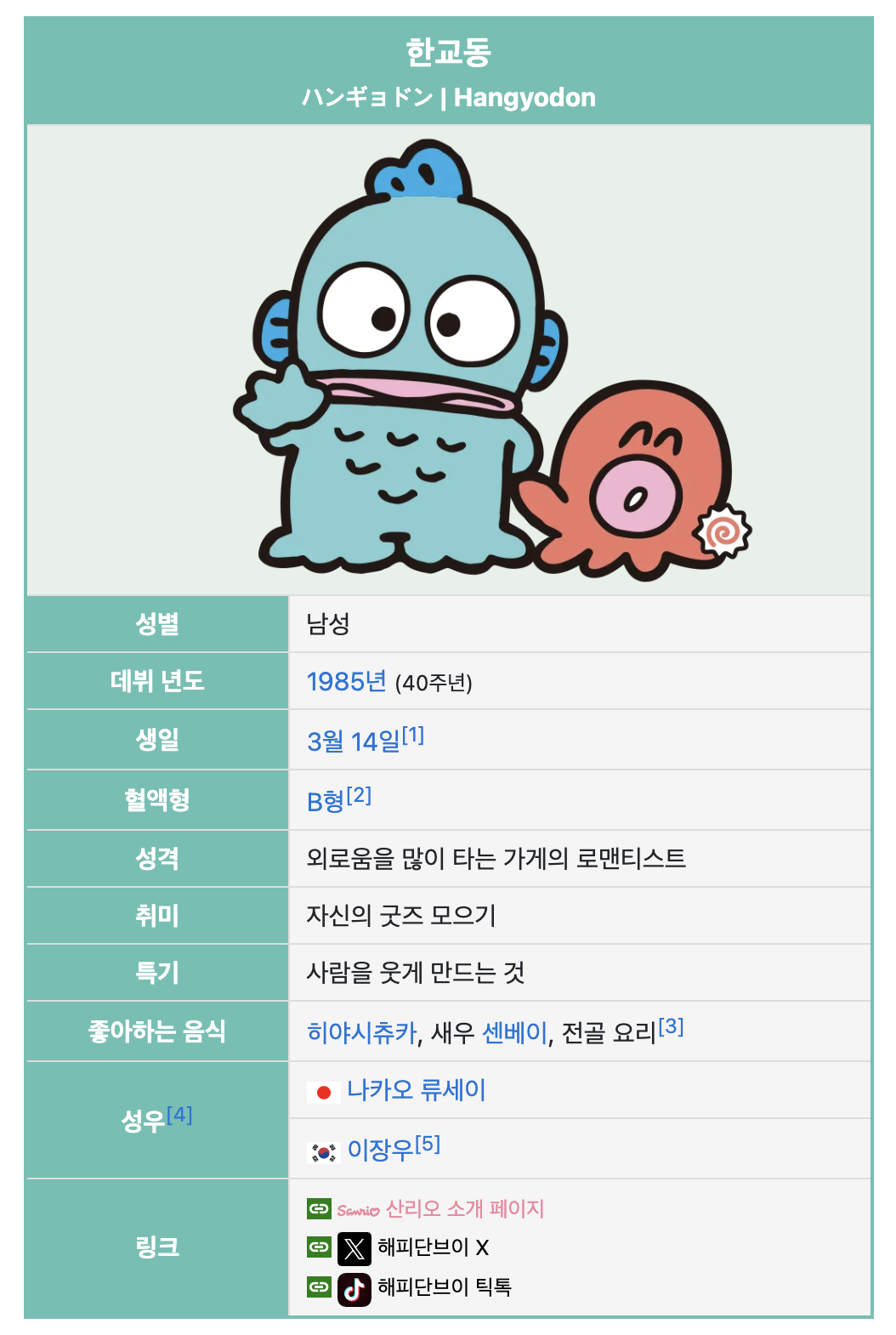Visit the 산리오 소개 페이지 link
Image resolution: width=896 pixels, height=1335 pixels.
click(x=464, y=1208)
